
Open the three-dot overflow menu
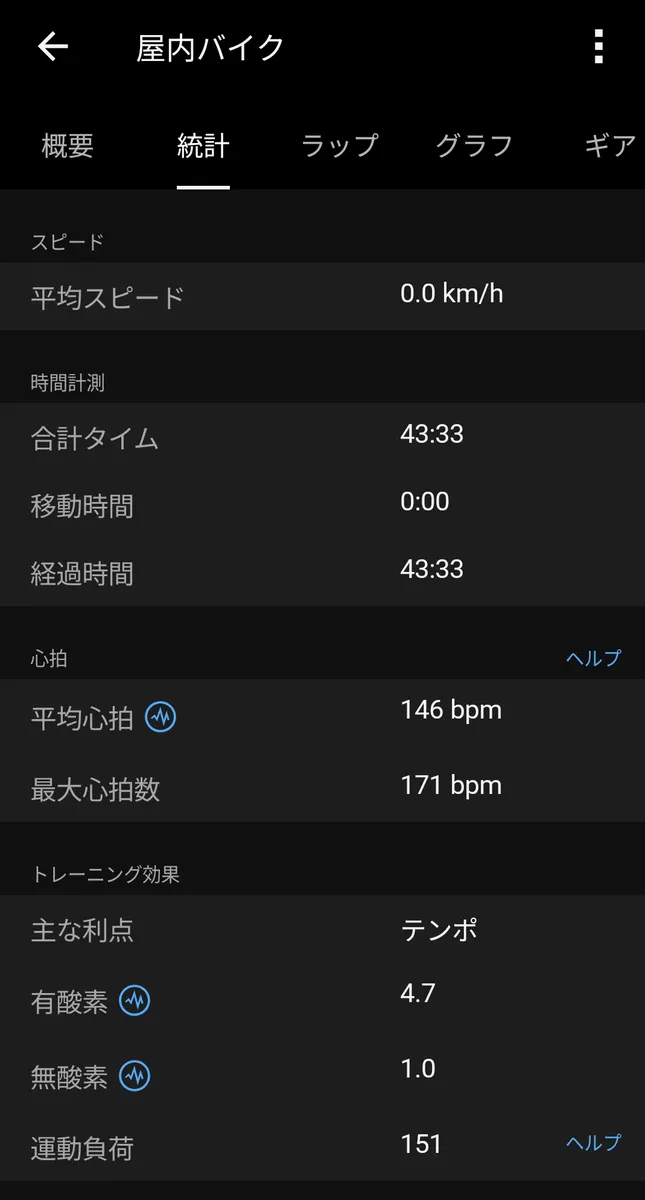coord(598,46)
